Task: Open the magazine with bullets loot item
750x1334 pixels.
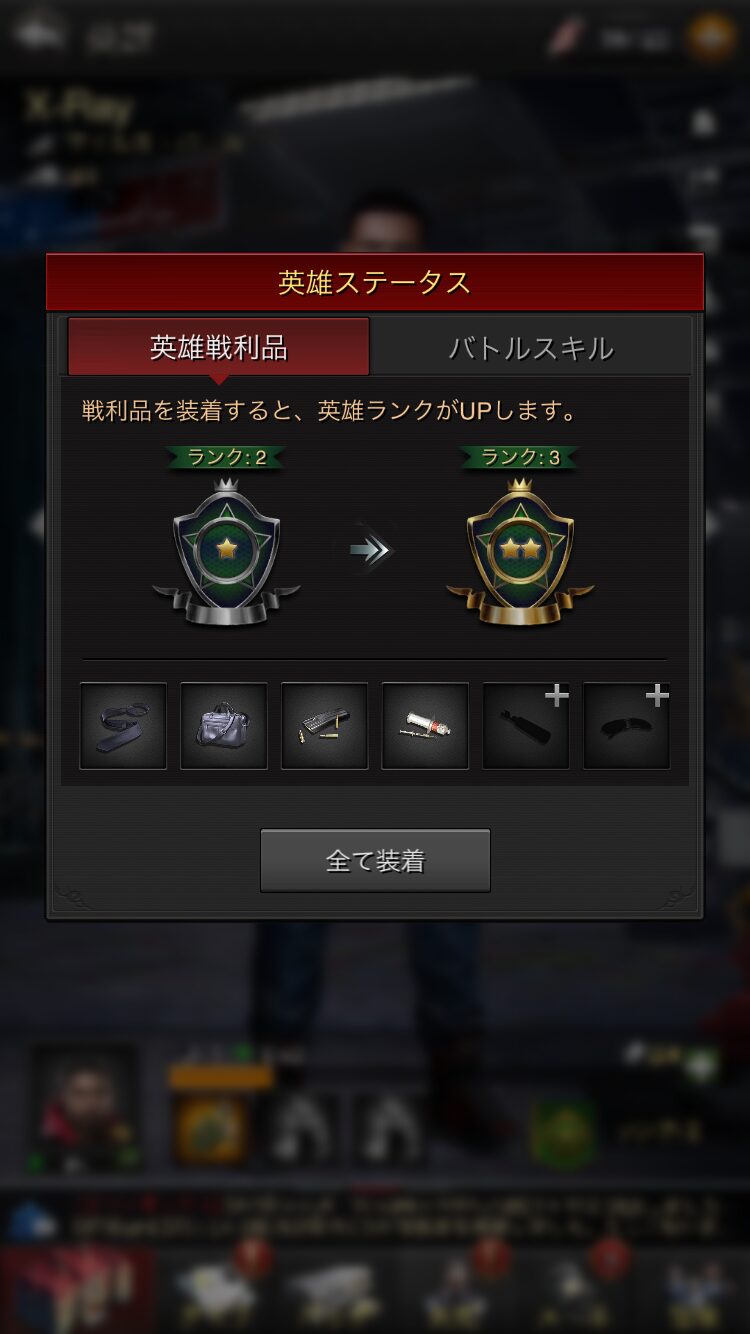Action: [x=325, y=726]
